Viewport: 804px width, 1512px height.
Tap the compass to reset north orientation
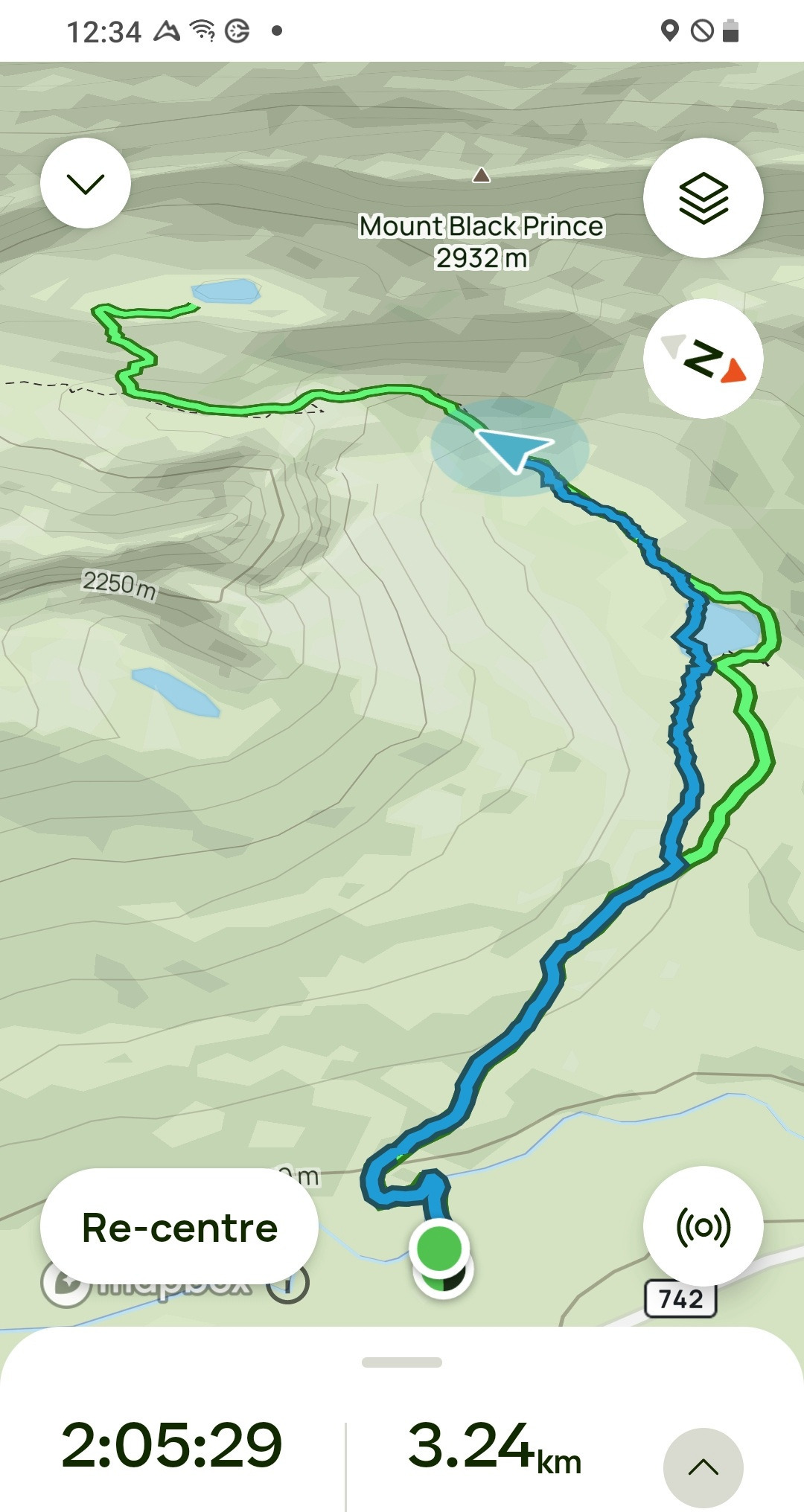703,359
